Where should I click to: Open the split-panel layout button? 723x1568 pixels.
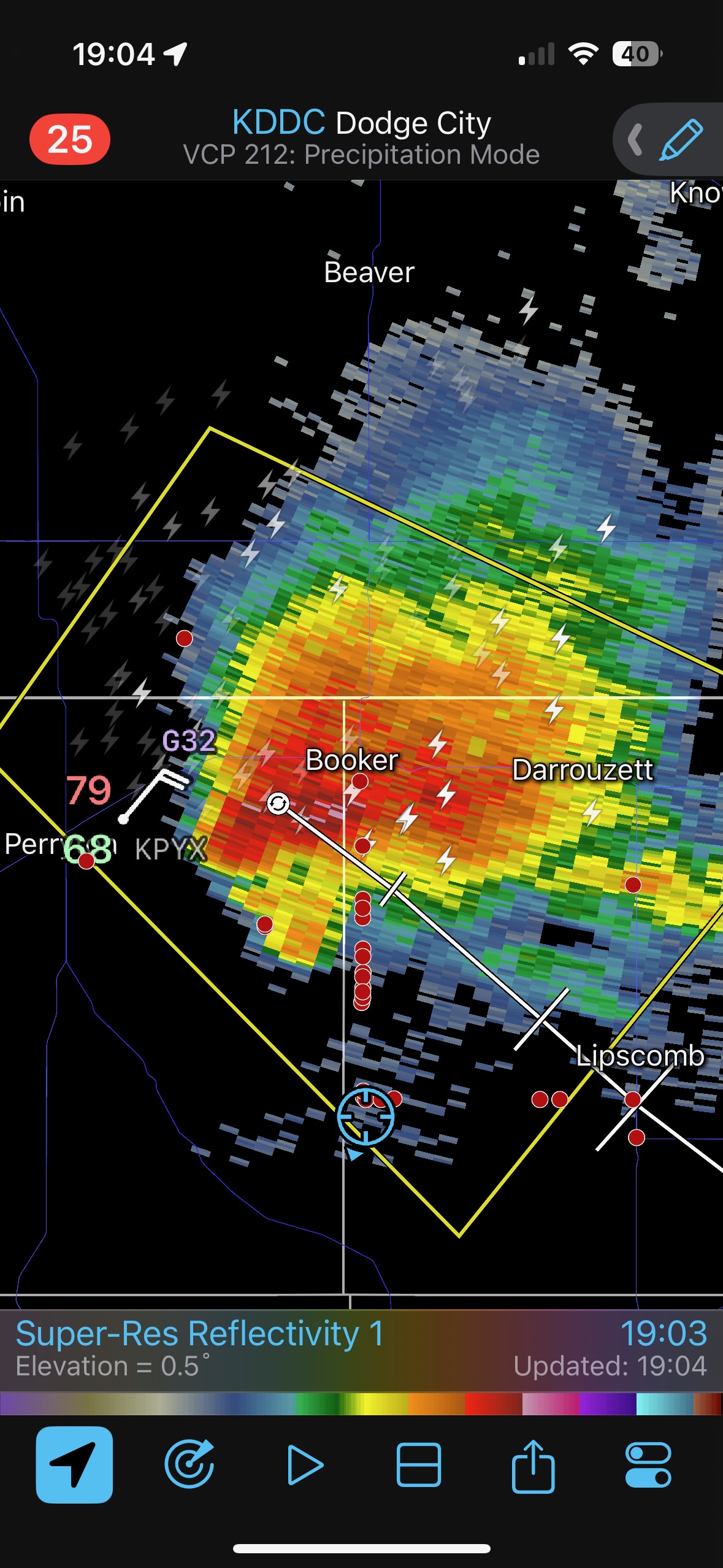pos(419,1464)
